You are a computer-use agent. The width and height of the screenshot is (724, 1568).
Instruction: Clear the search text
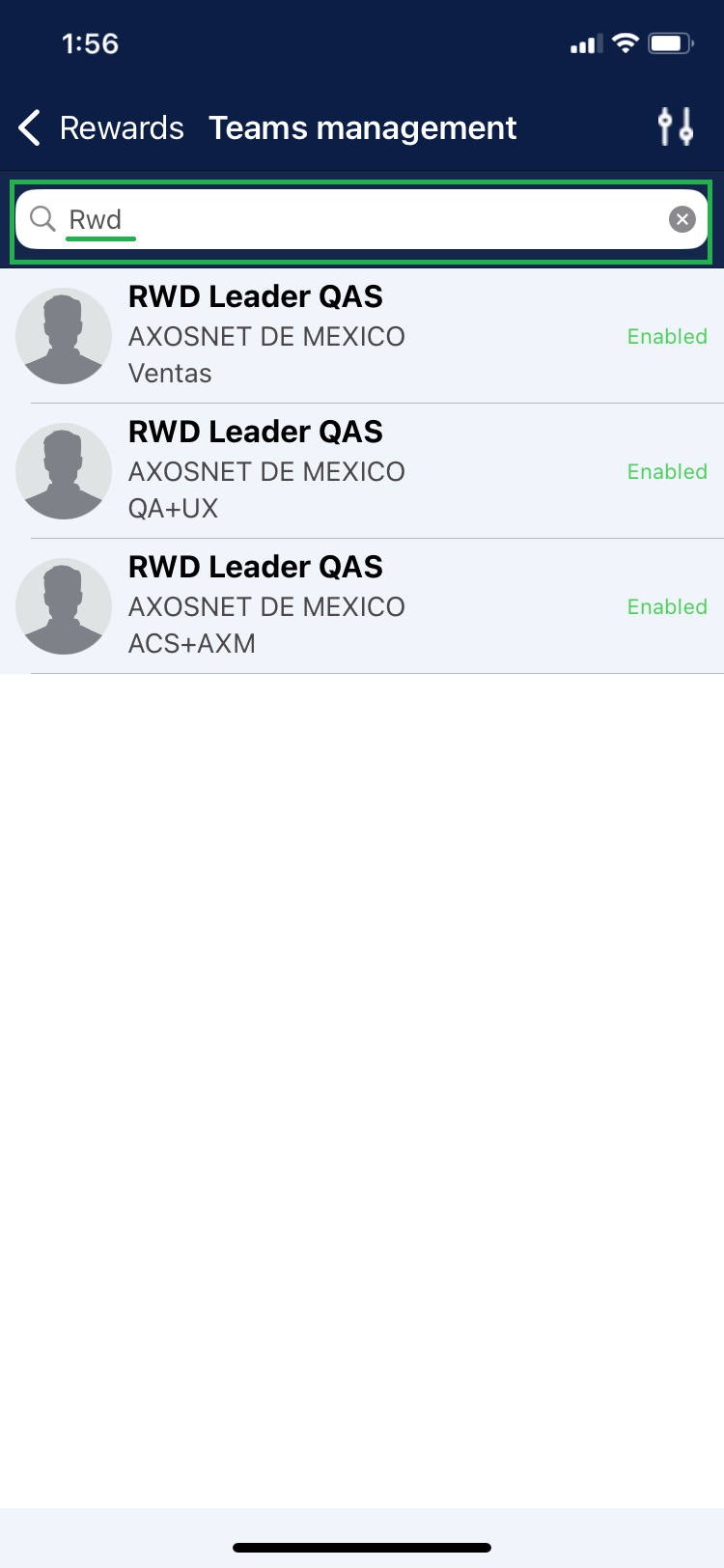682,220
